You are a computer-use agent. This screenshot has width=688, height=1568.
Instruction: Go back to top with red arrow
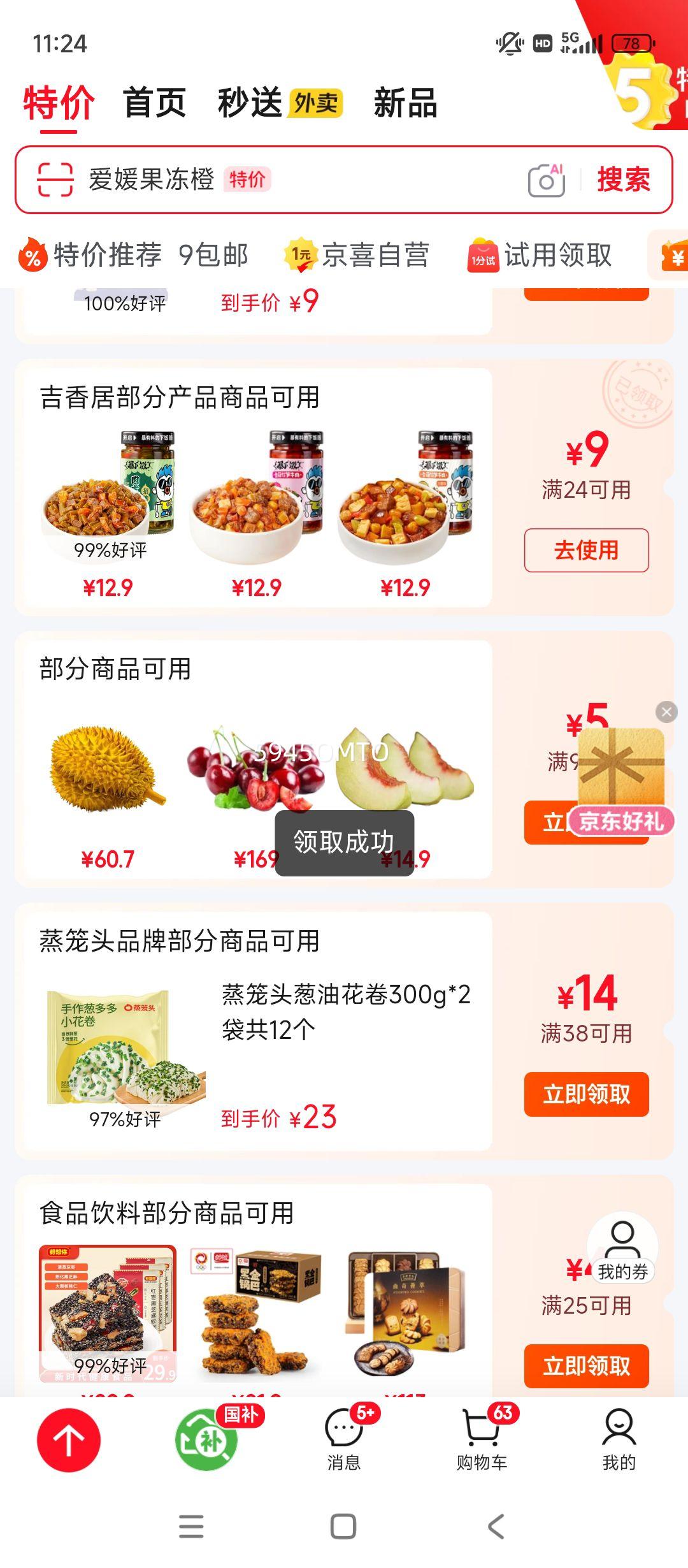69,1441
